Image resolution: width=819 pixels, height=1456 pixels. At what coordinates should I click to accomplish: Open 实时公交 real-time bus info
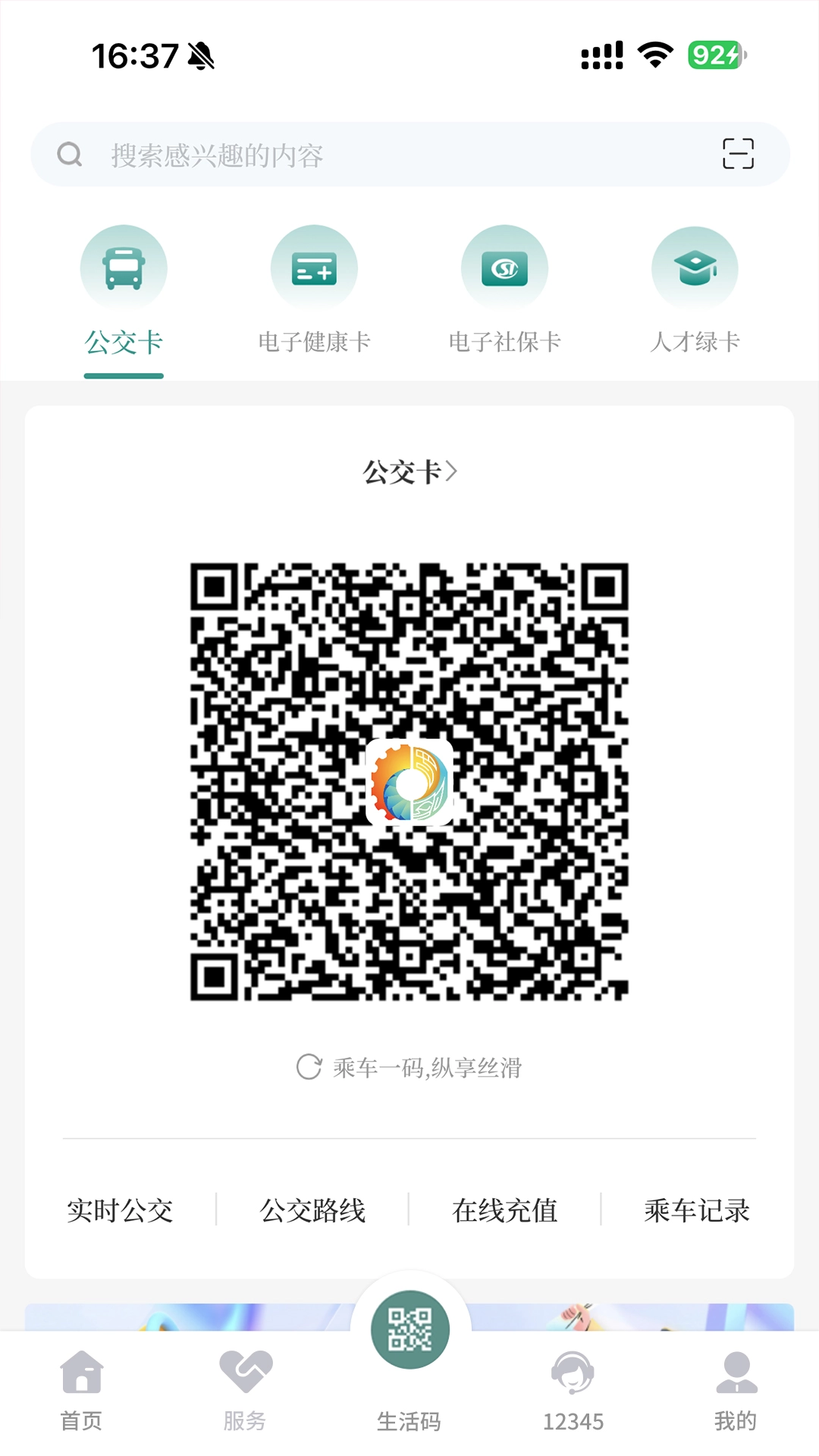(120, 1210)
